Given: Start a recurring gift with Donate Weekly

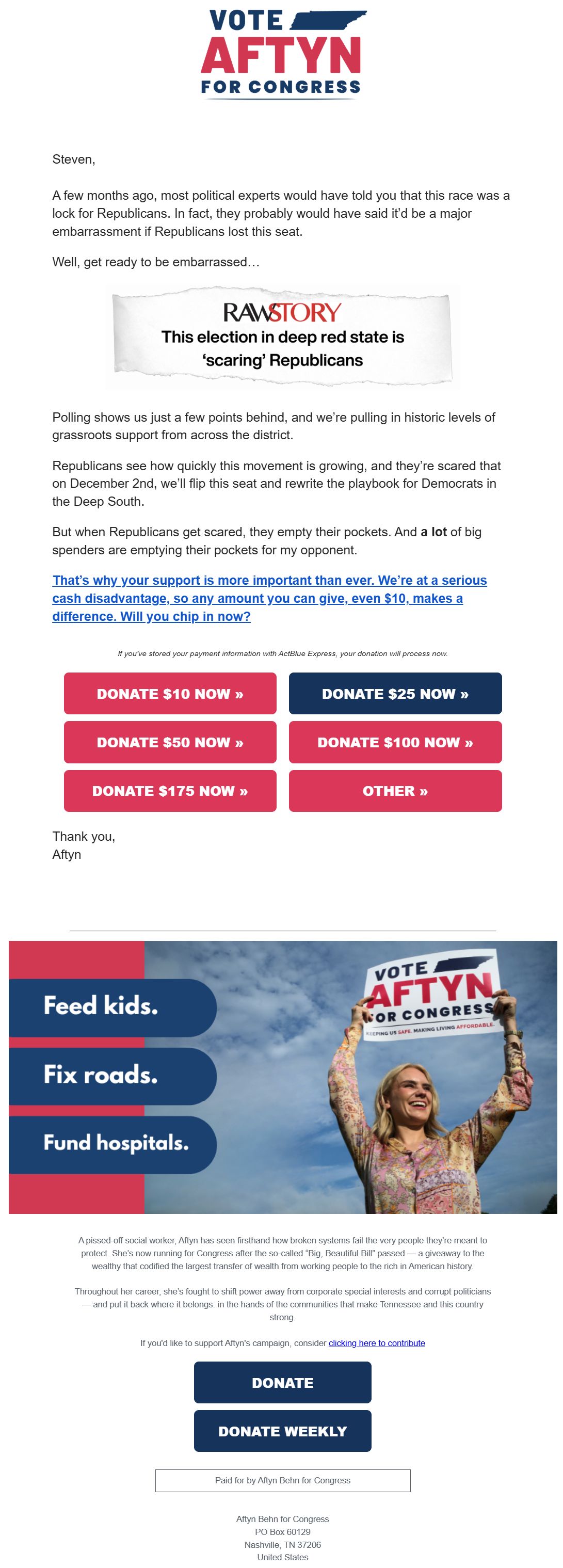Looking at the screenshot, I should (x=282, y=1431).
